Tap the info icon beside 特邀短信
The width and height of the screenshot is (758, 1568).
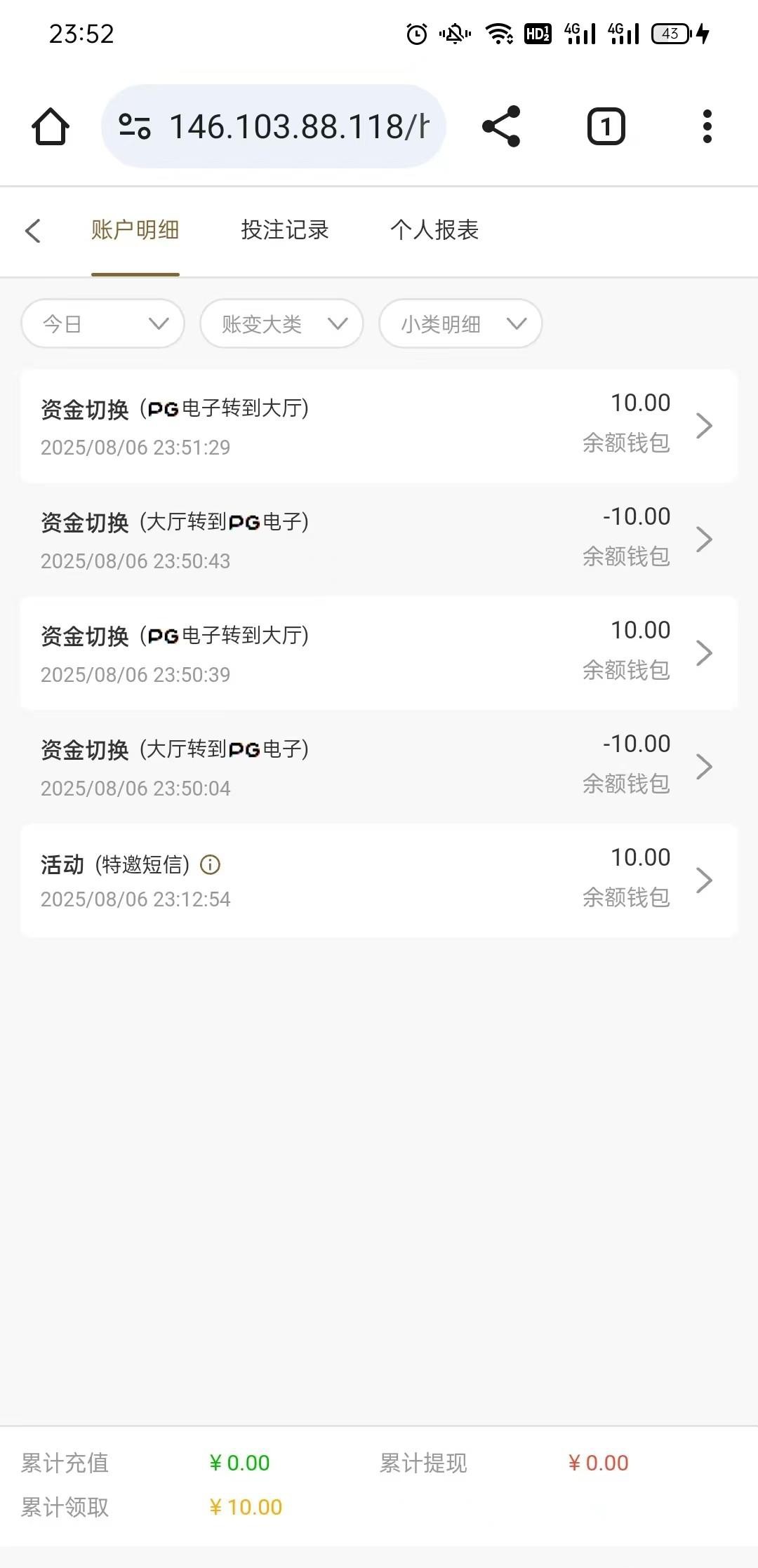coord(210,864)
